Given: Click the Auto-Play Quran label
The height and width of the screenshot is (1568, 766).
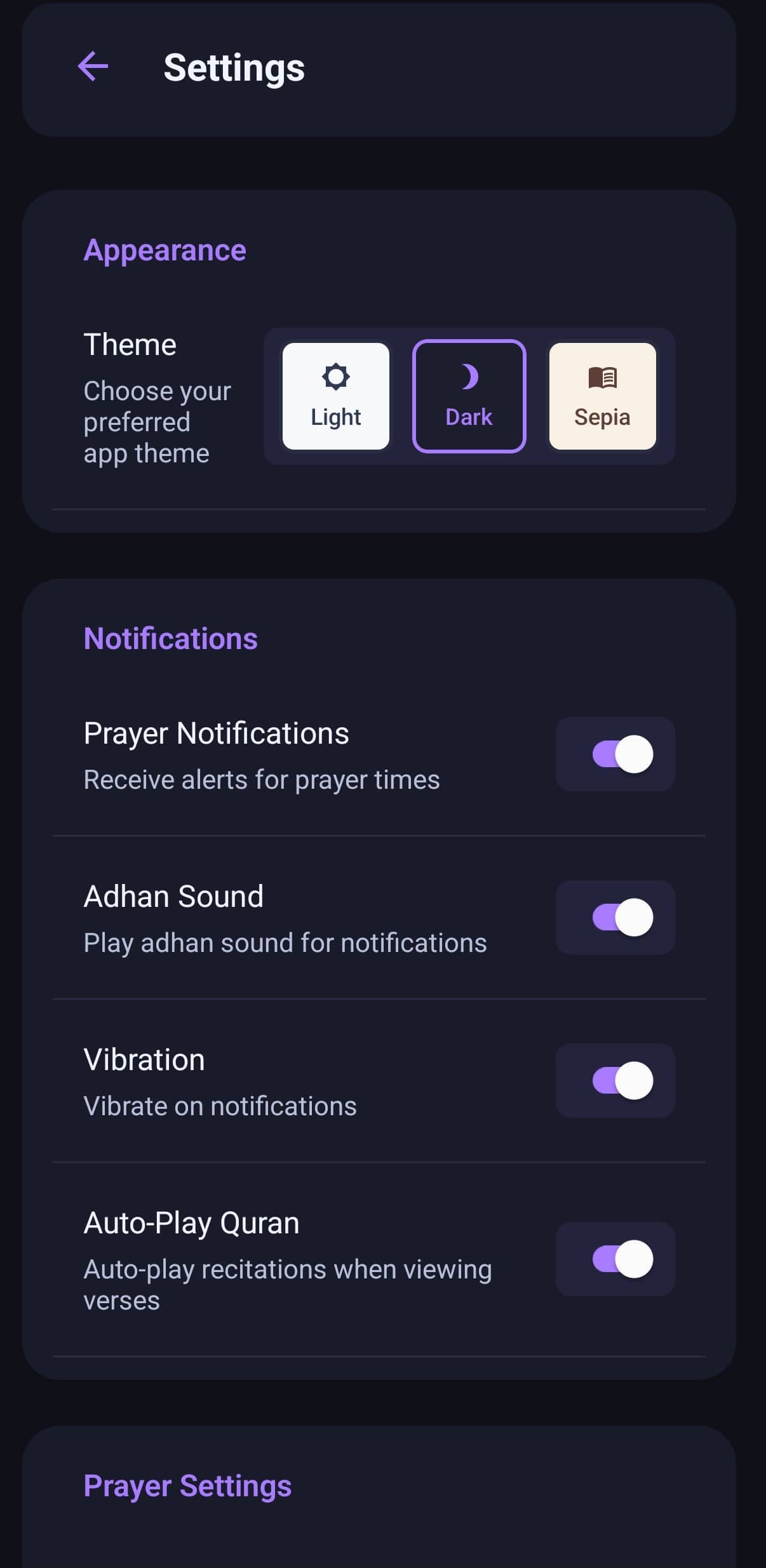Looking at the screenshot, I should coord(191,1221).
